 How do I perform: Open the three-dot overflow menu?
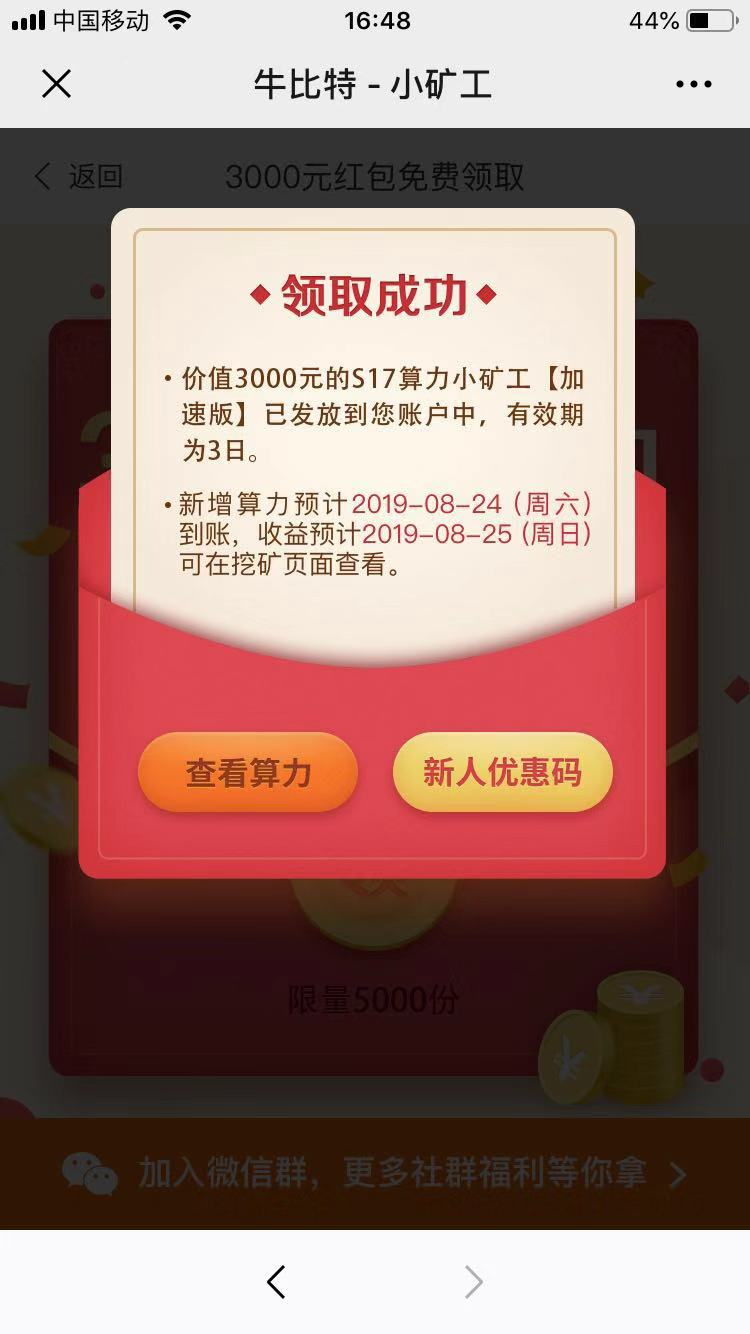pos(693,84)
